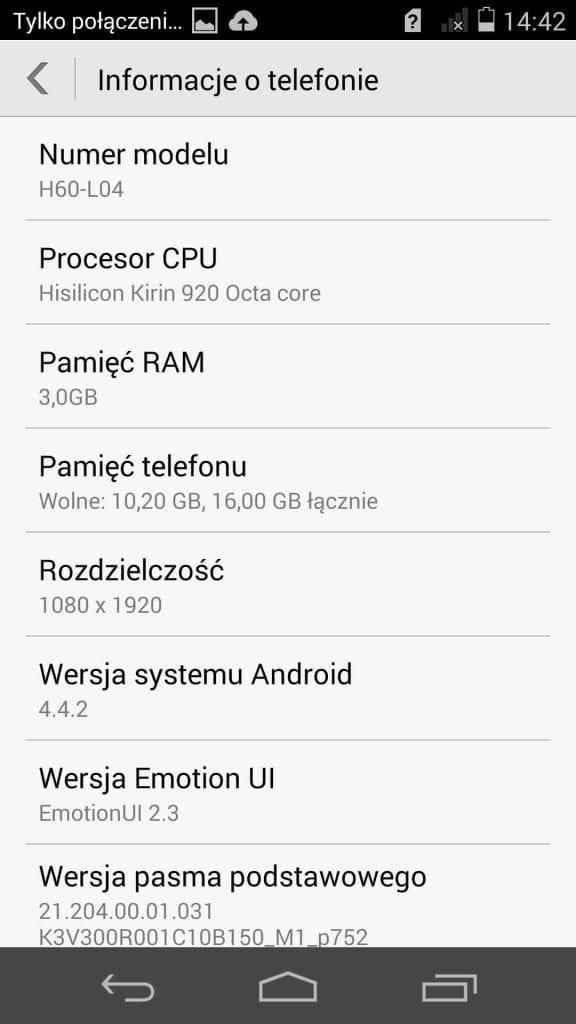Tap the Wersja systemu Android row
Viewport: 576px width, 1024px height.
click(x=288, y=688)
